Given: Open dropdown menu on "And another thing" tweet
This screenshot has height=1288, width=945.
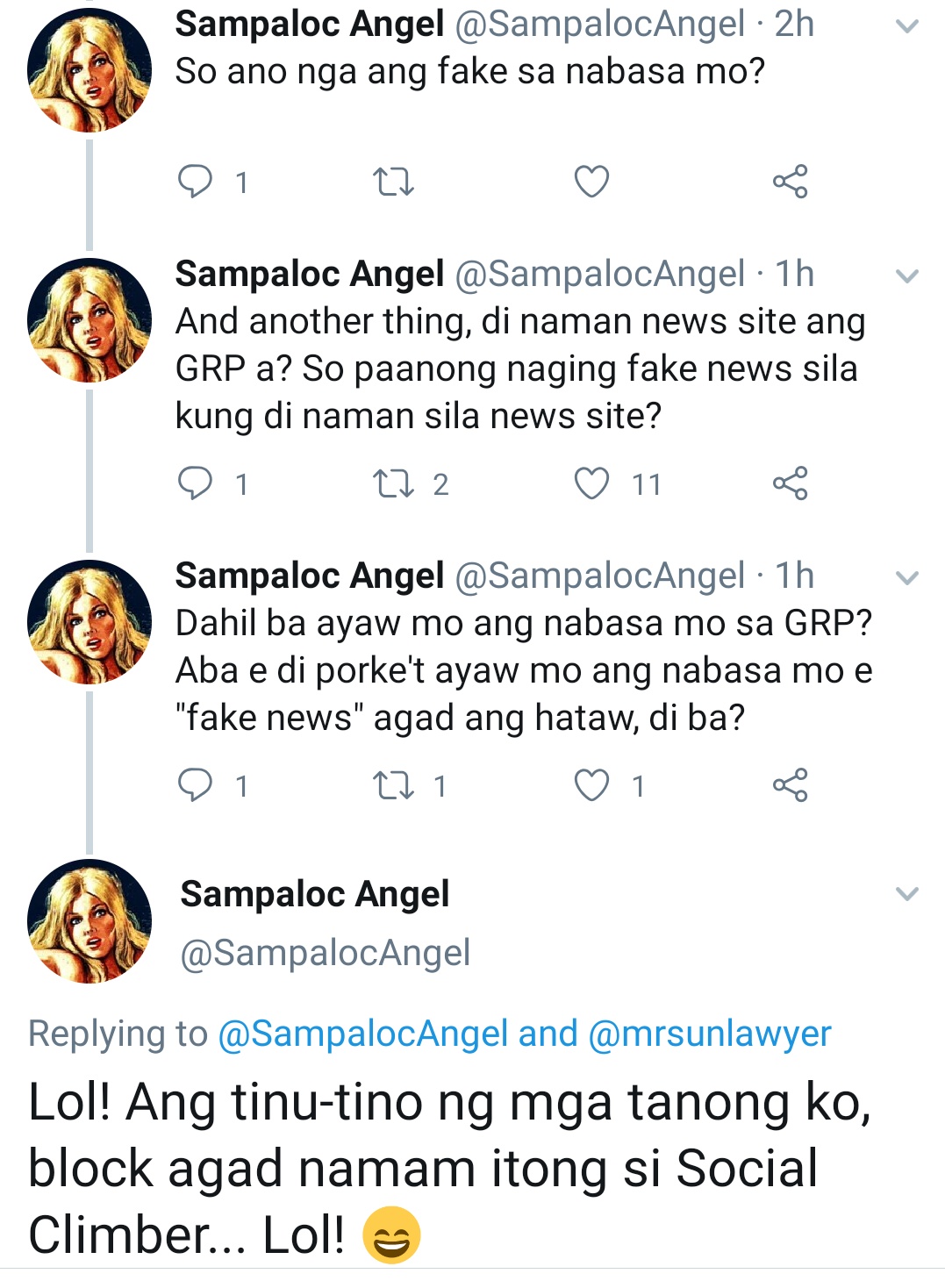Looking at the screenshot, I should click(906, 276).
